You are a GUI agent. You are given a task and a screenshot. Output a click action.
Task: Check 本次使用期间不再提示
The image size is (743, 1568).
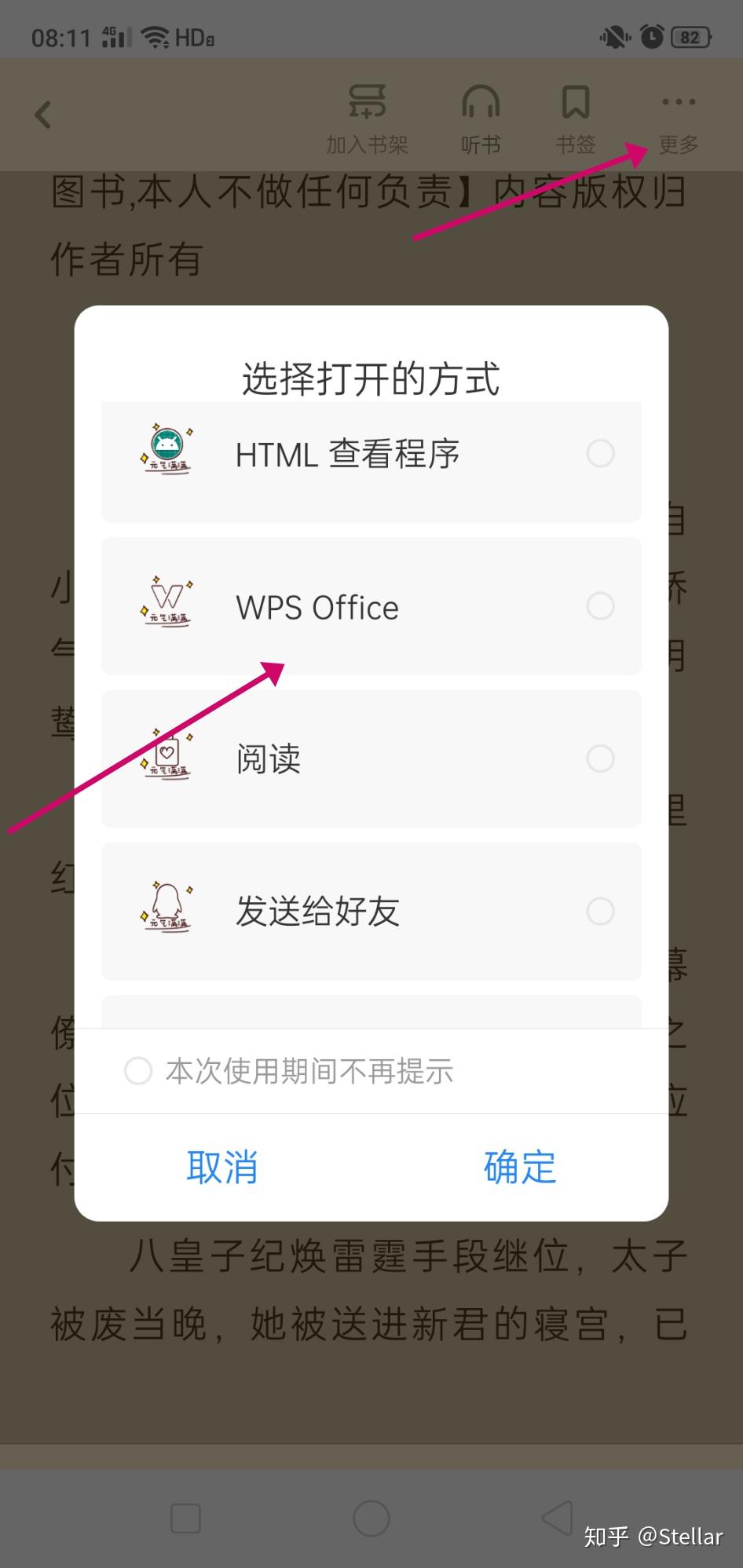click(x=139, y=1071)
